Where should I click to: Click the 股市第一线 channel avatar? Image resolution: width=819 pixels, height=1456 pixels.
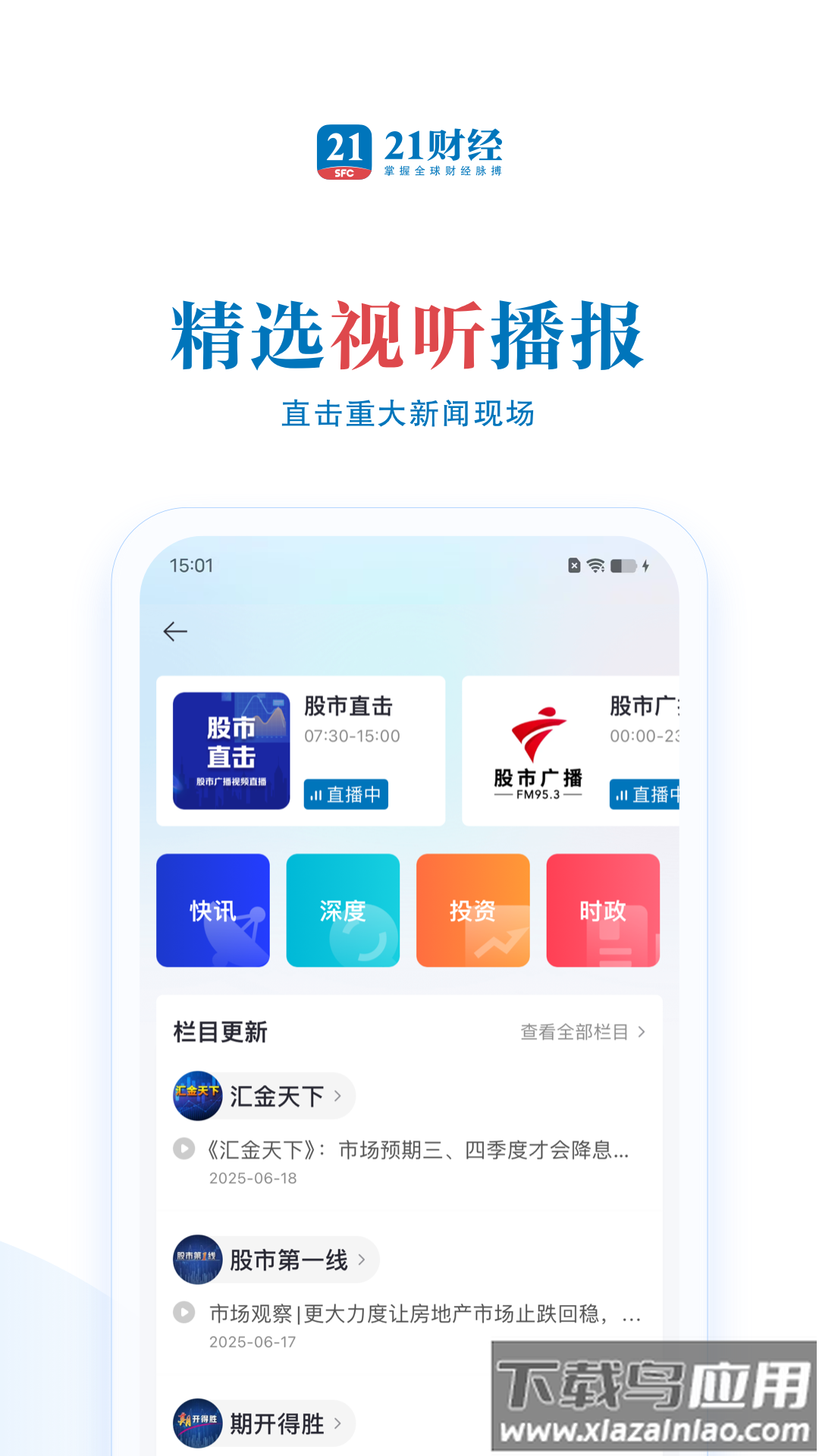(196, 1259)
